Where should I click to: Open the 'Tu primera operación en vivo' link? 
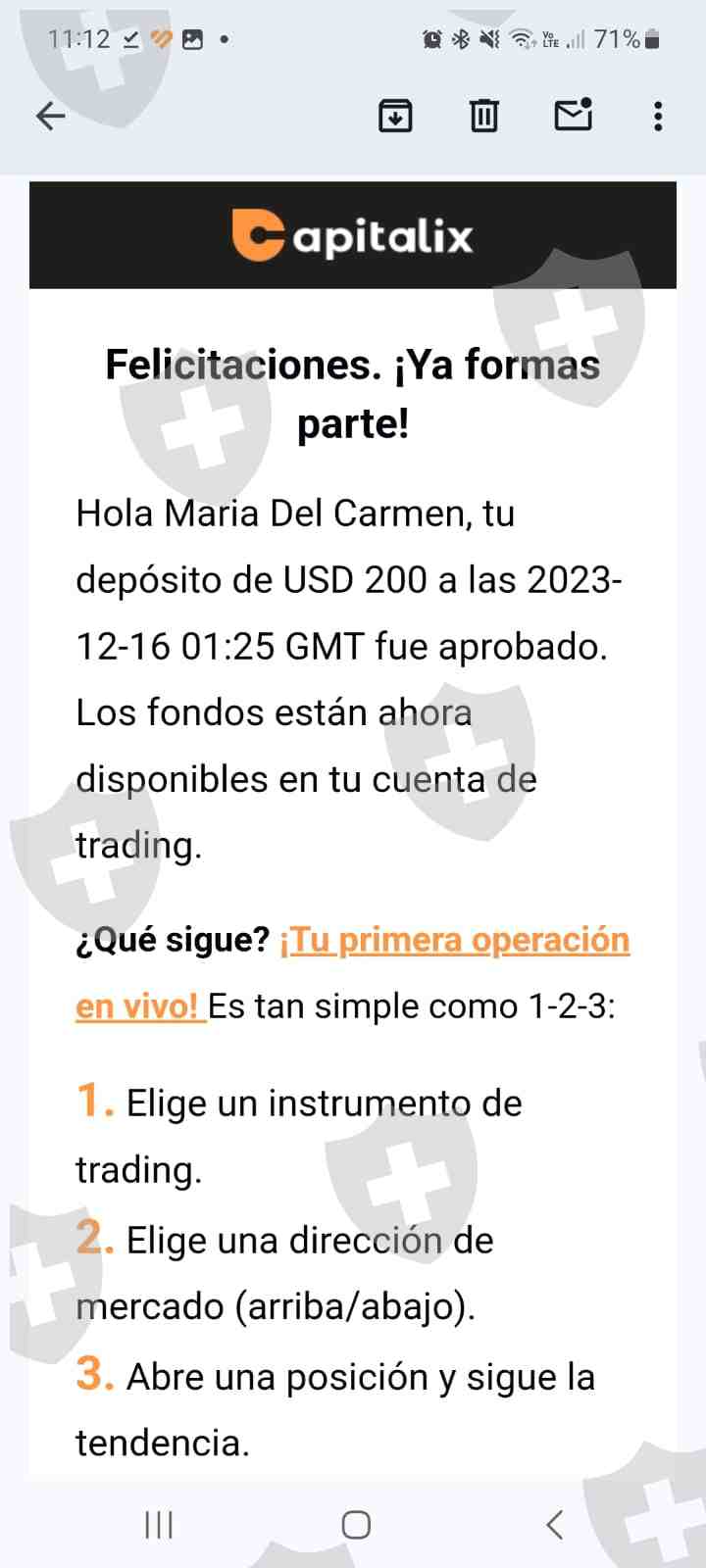pyautogui.click(x=454, y=941)
